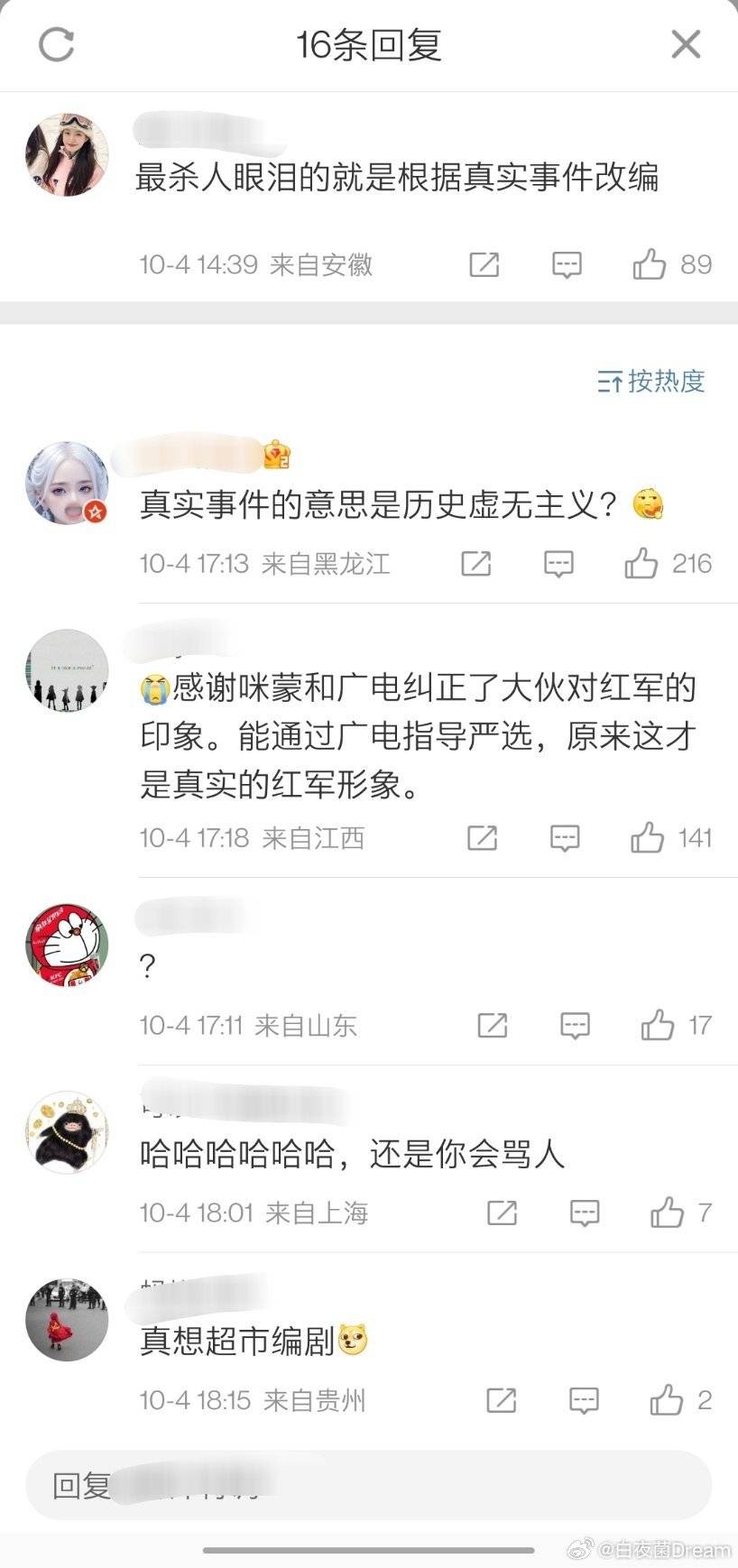Like the question mark reply from 山东
The height and width of the screenshot is (1568, 738).
click(x=658, y=1026)
